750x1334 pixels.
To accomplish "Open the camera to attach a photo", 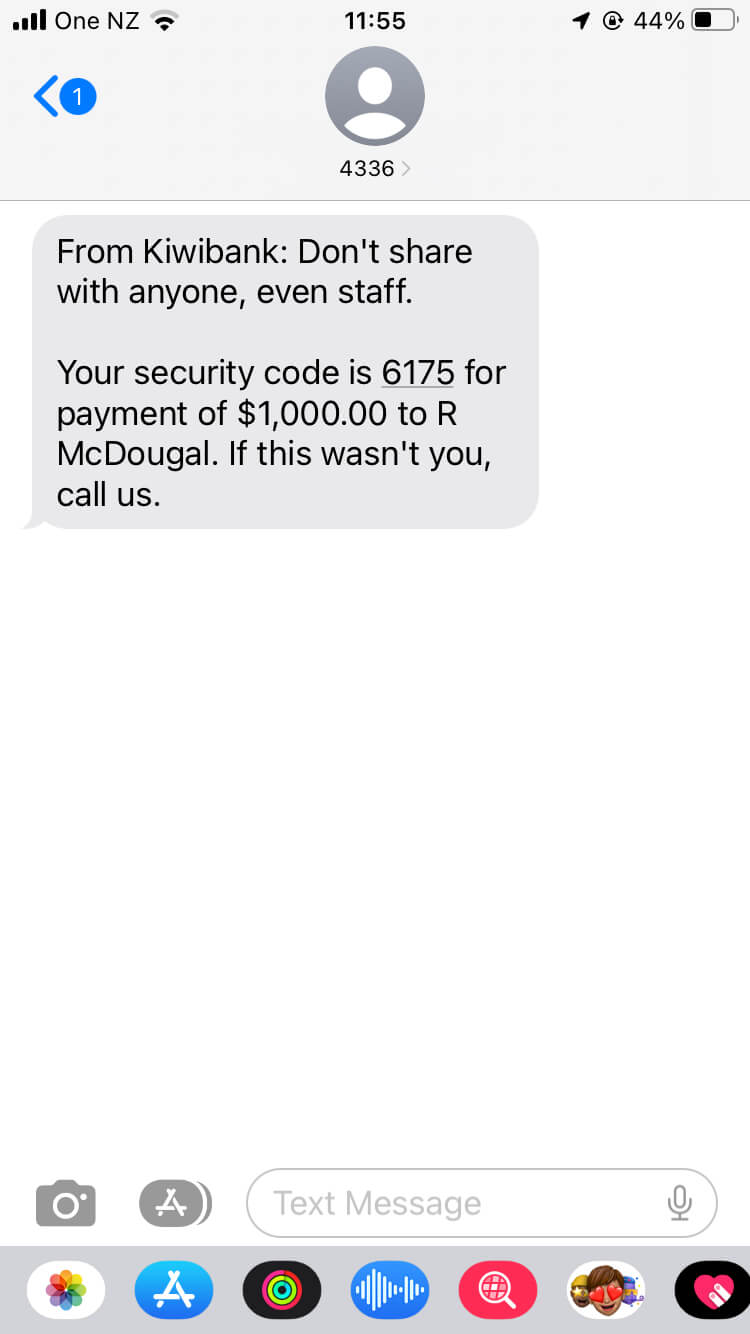I will point(66,1203).
